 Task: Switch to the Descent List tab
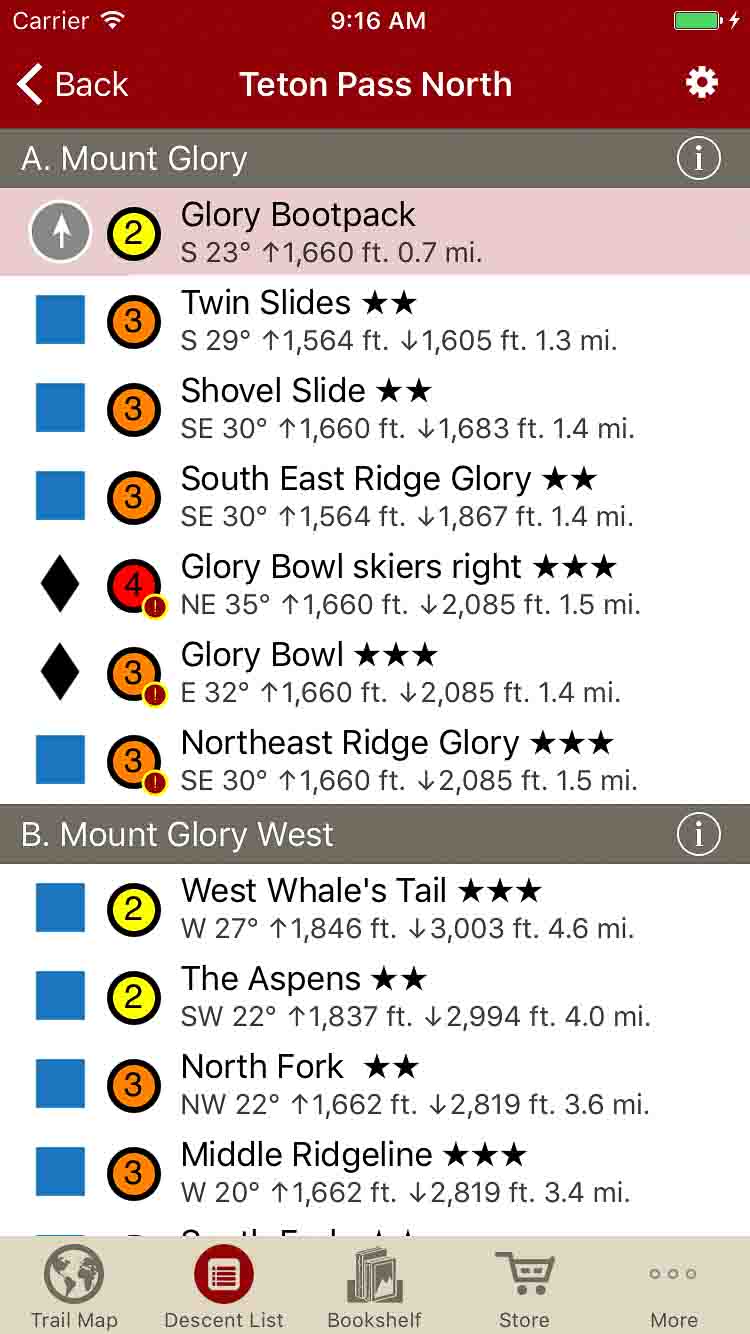224,1286
